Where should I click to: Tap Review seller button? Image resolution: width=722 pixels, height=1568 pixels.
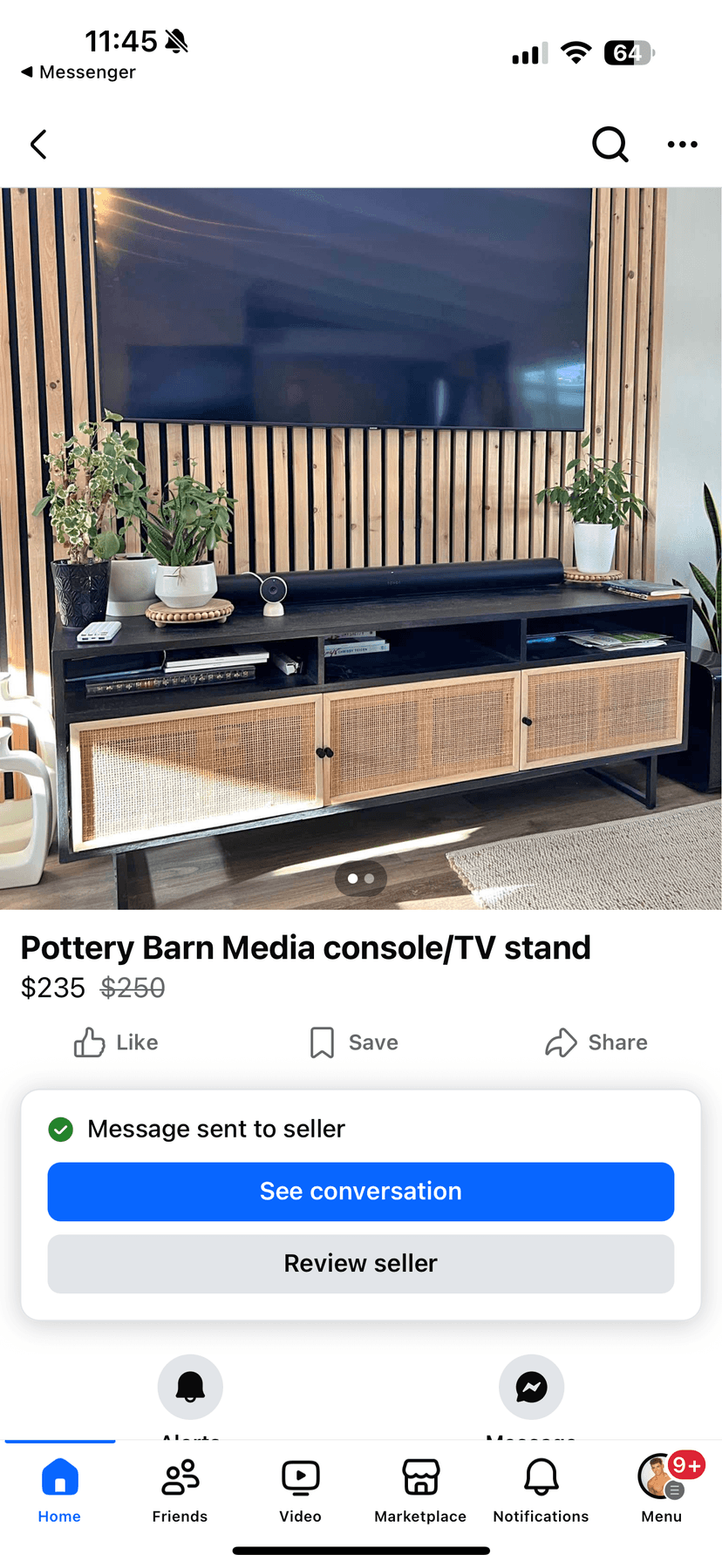coord(361,1264)
